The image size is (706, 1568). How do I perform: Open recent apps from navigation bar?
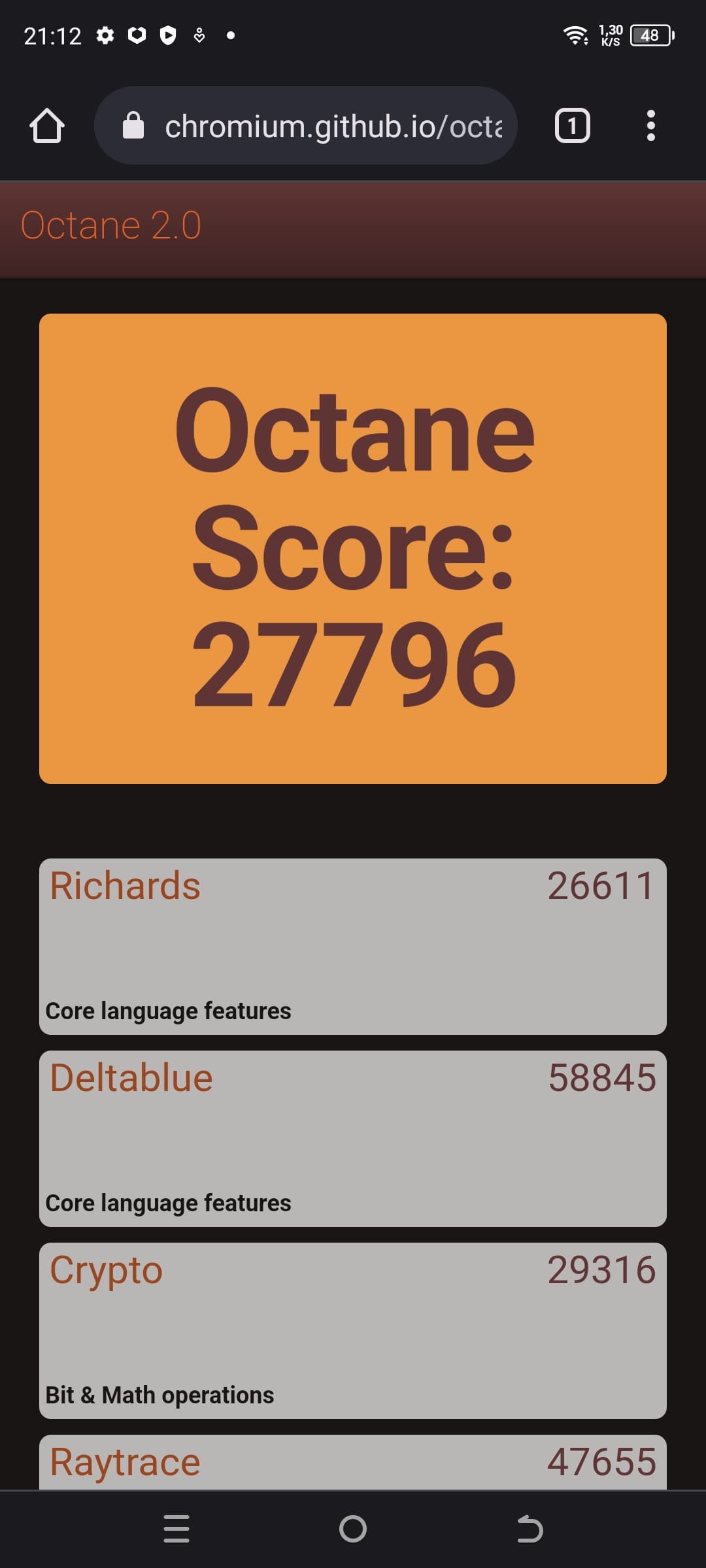(x=176, y=1529)
